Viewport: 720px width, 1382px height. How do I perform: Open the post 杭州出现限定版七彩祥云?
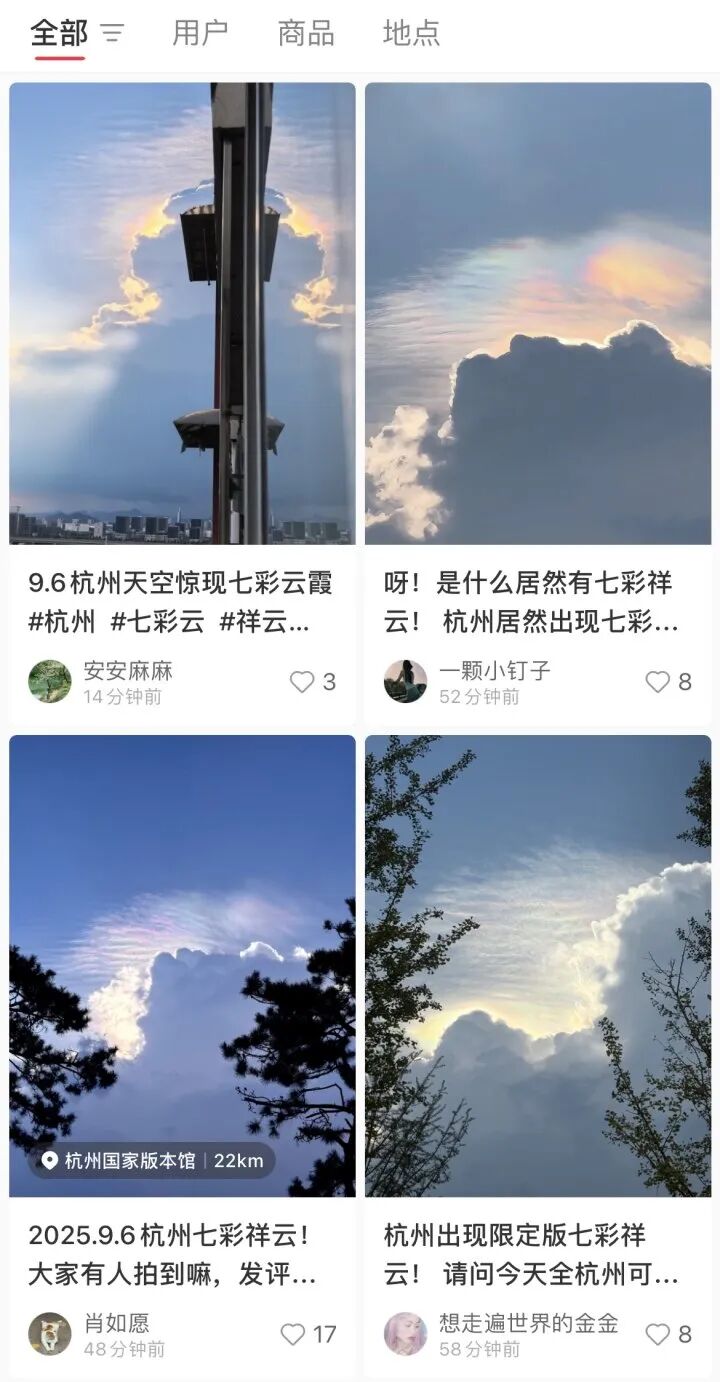click(x=538, y=966)
